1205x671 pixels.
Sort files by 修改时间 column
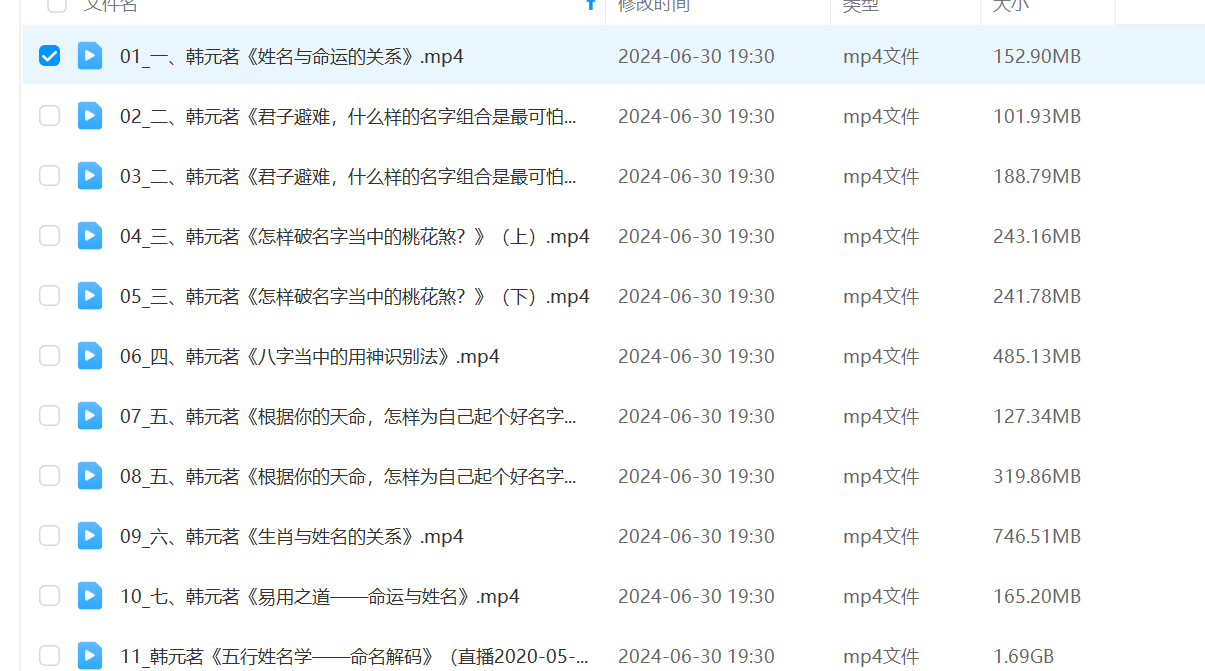tap(653, 6)
